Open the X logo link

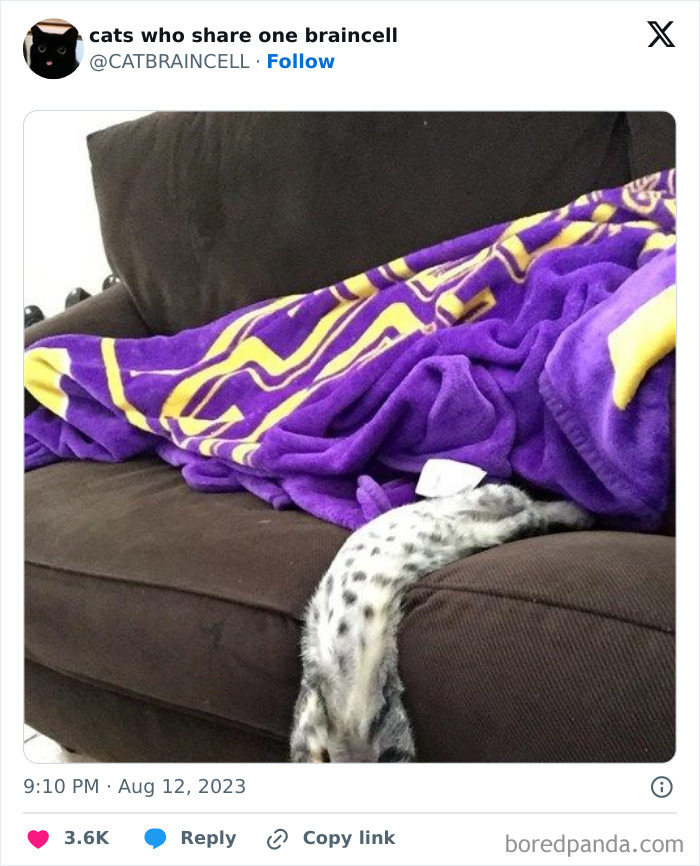660,35
